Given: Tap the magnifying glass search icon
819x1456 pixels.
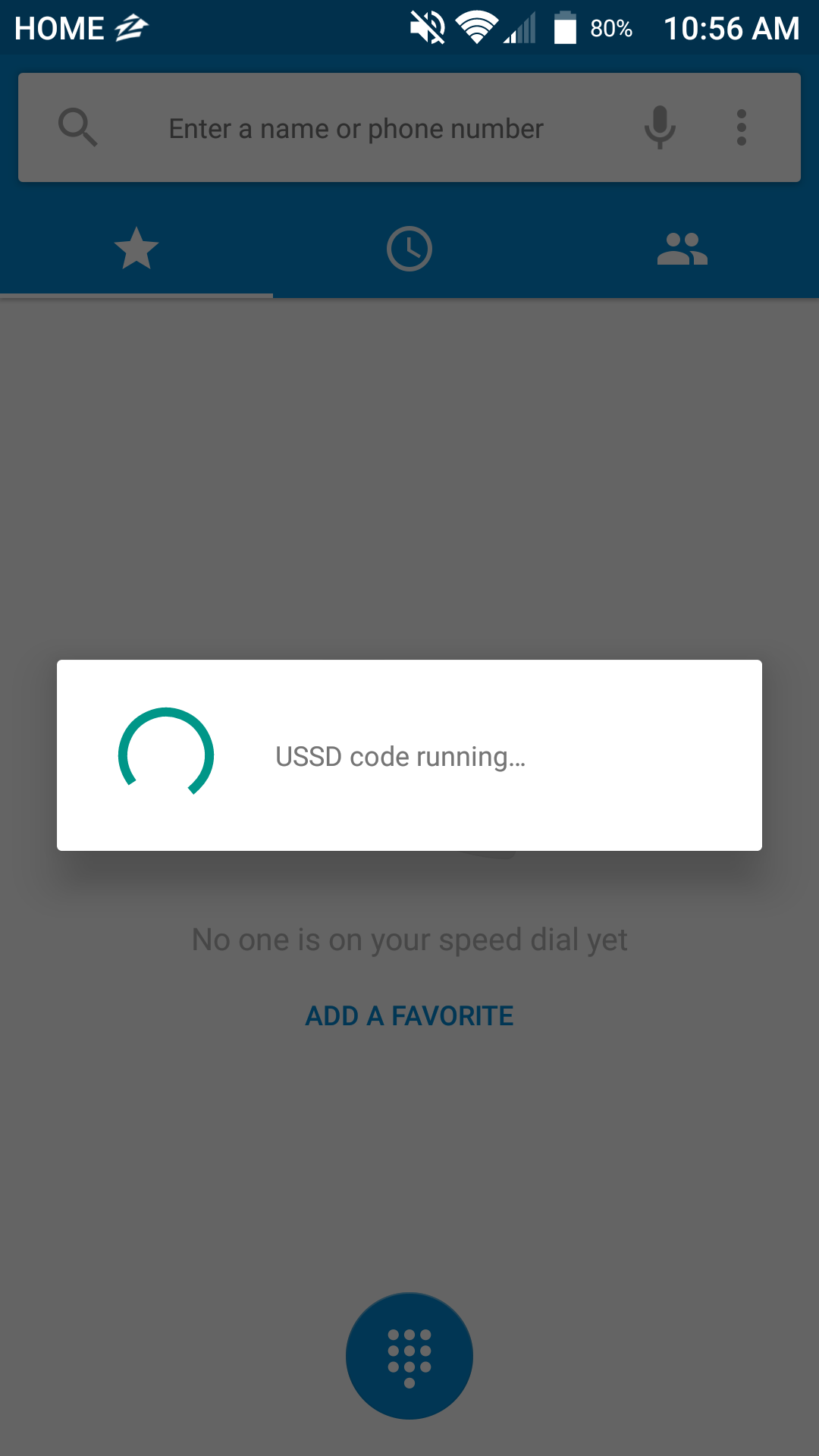Looking at the screenshot, I should (77, 127).
